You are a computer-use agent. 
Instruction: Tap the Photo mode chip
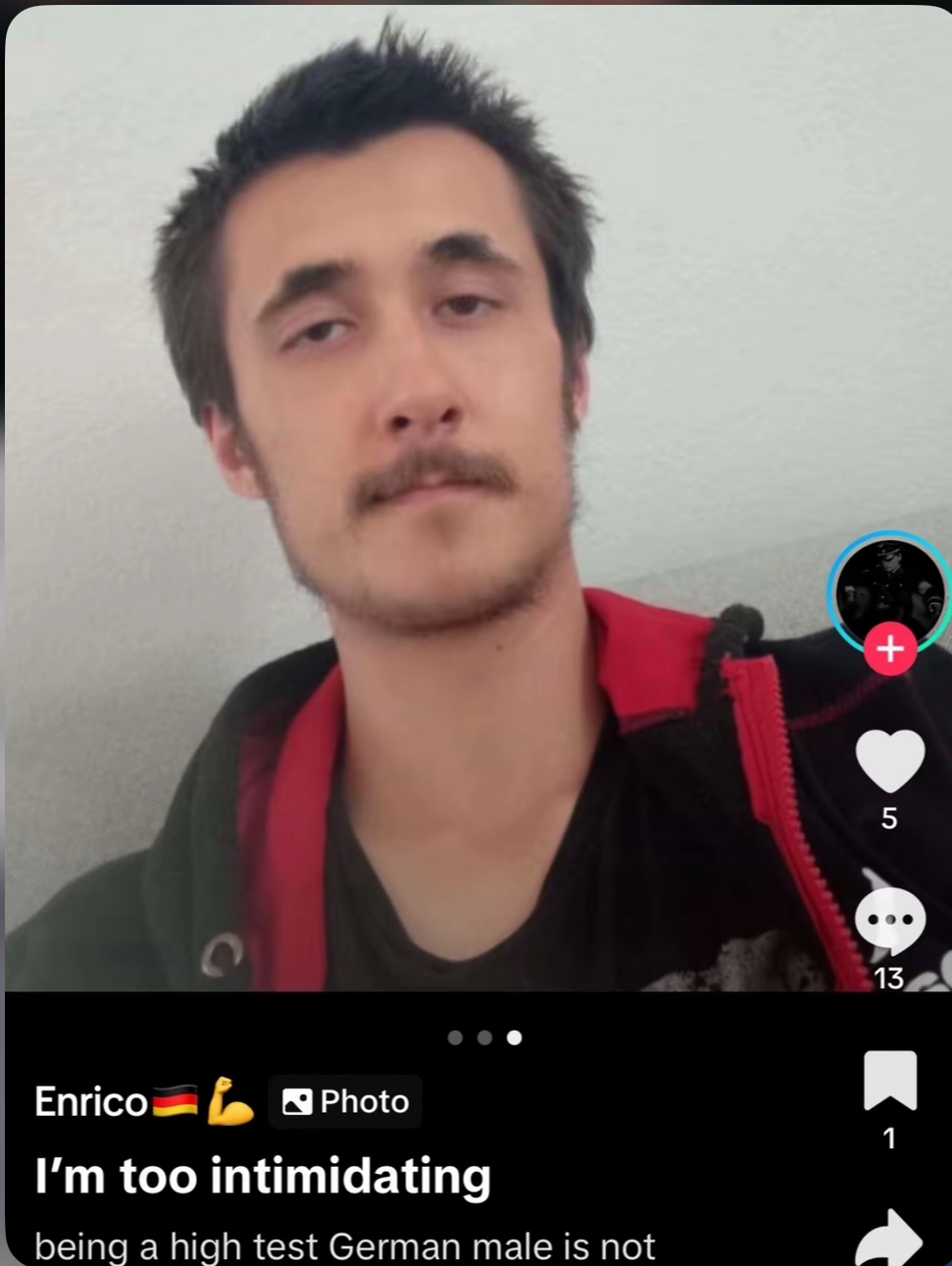[x=345, y=1101]
